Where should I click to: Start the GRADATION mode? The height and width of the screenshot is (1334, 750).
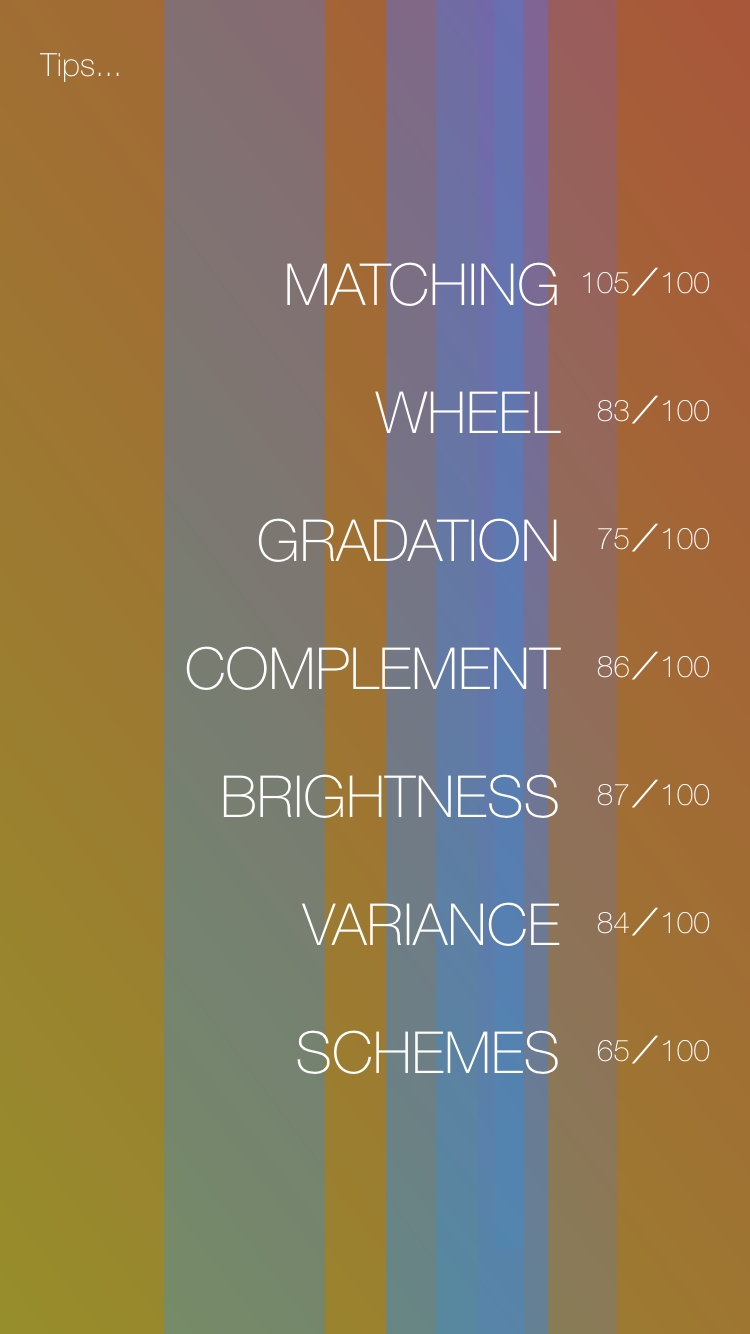pyautogui.click(x=408, y=540)
